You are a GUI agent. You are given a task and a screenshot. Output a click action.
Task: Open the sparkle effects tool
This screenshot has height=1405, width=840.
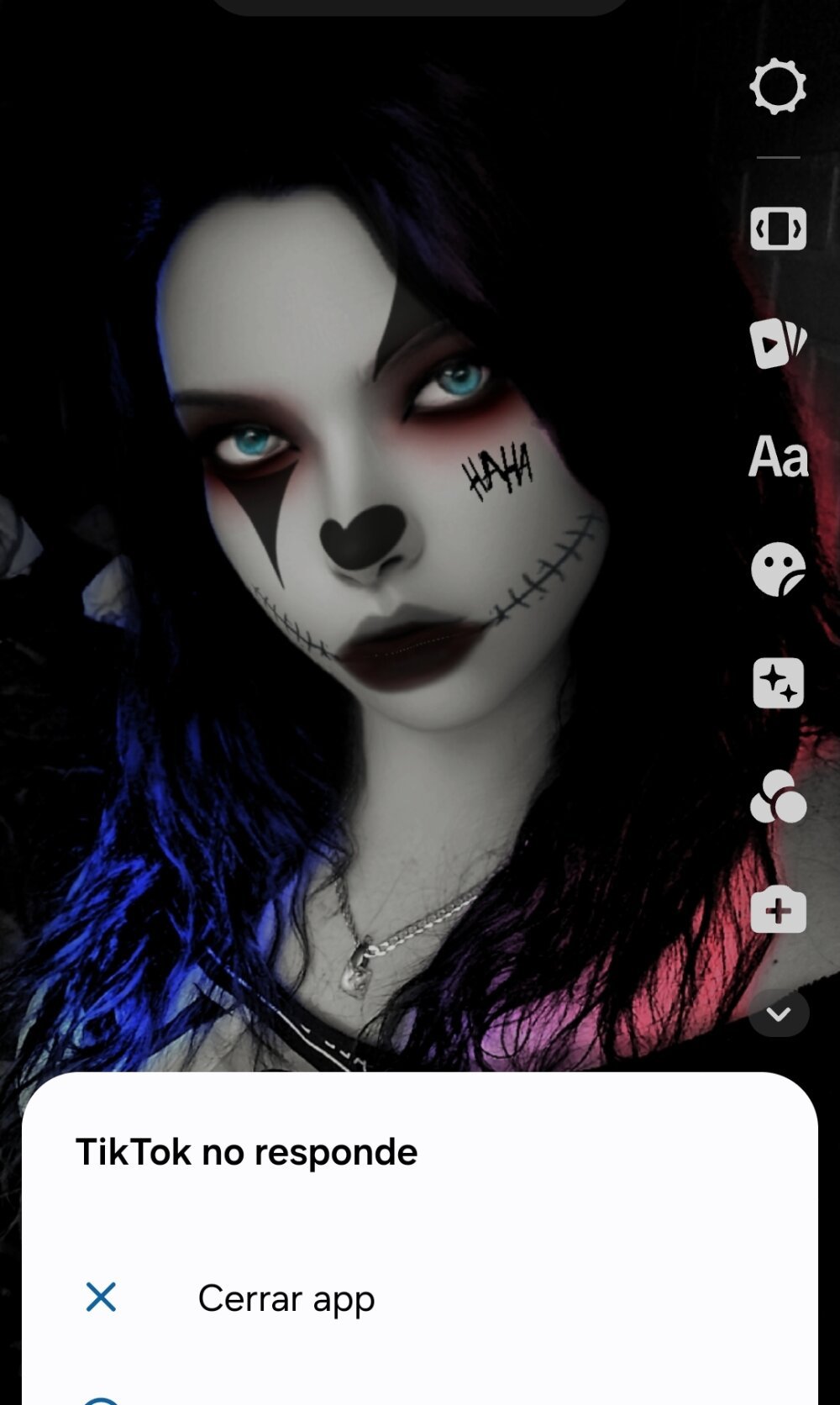(778, 683)
